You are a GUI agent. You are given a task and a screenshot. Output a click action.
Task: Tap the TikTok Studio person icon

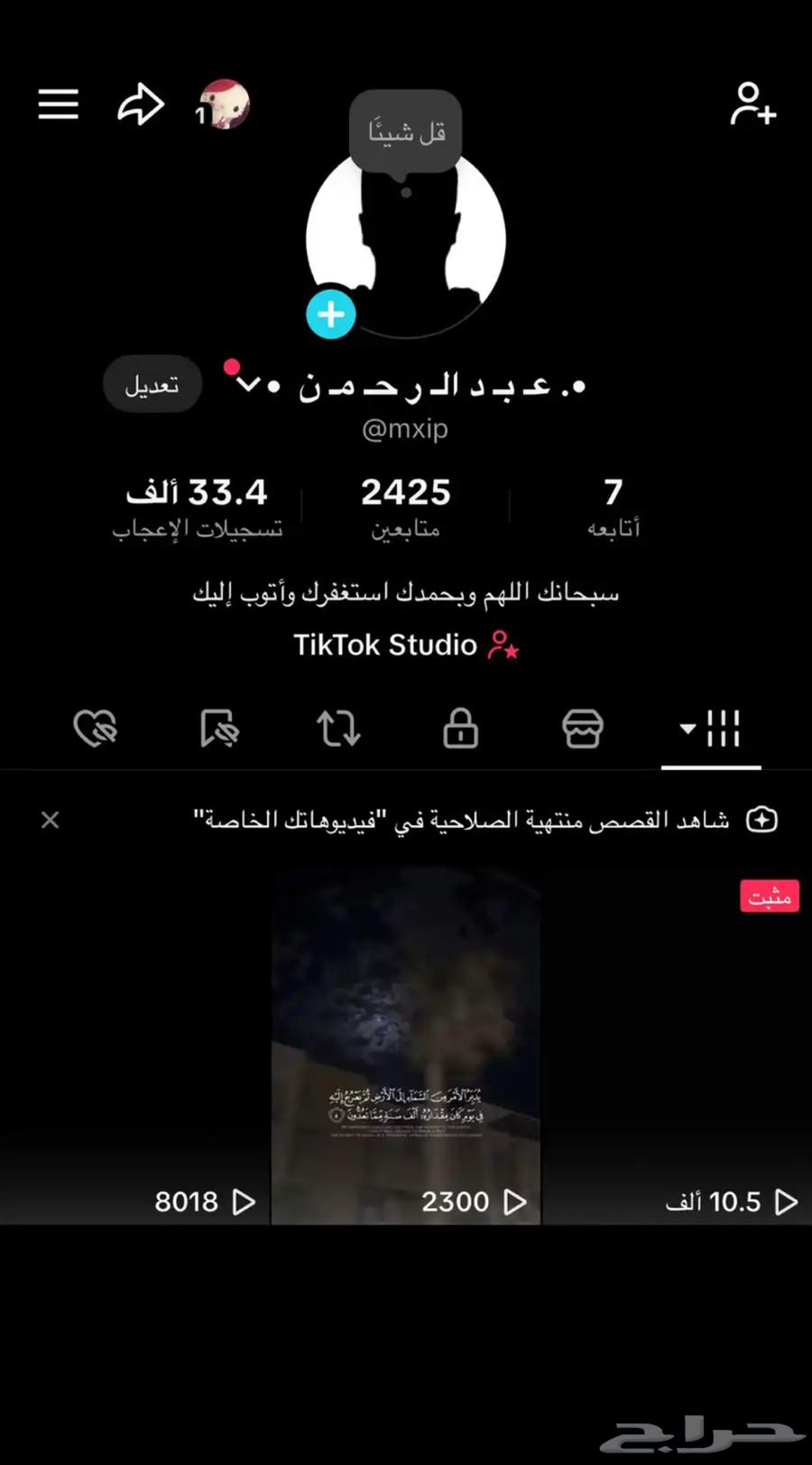click(502, 644)
